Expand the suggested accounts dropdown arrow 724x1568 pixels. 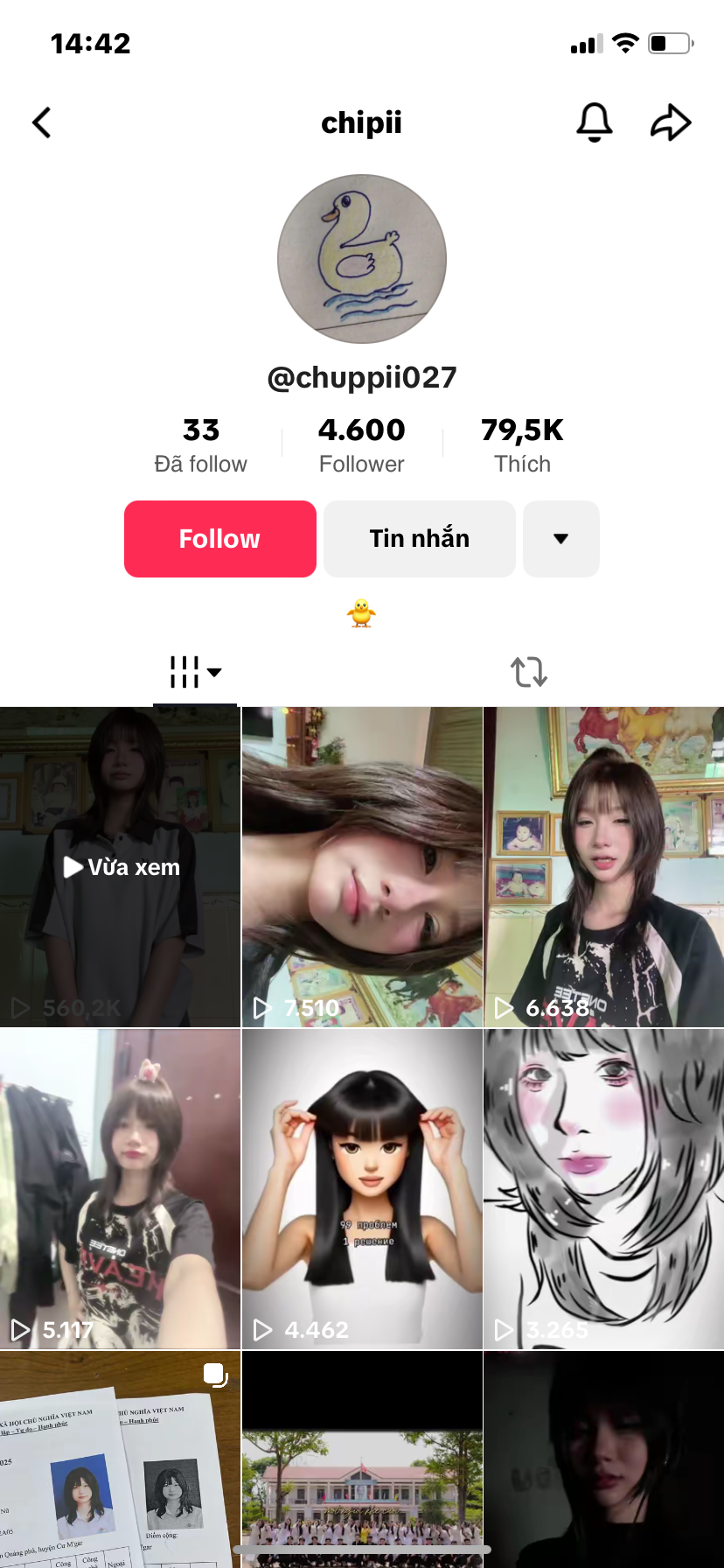tap(561, 539)
